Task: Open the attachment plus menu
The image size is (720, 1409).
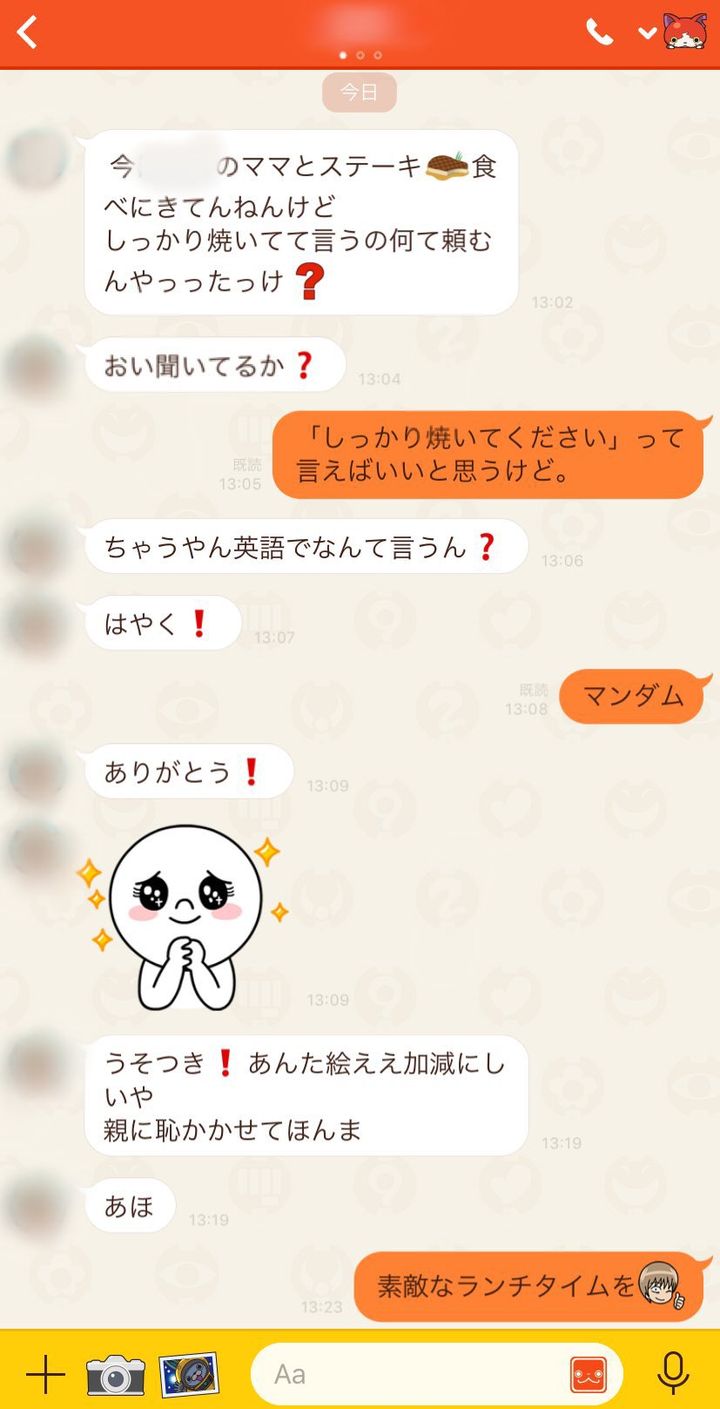Action: pos(45,1375)
